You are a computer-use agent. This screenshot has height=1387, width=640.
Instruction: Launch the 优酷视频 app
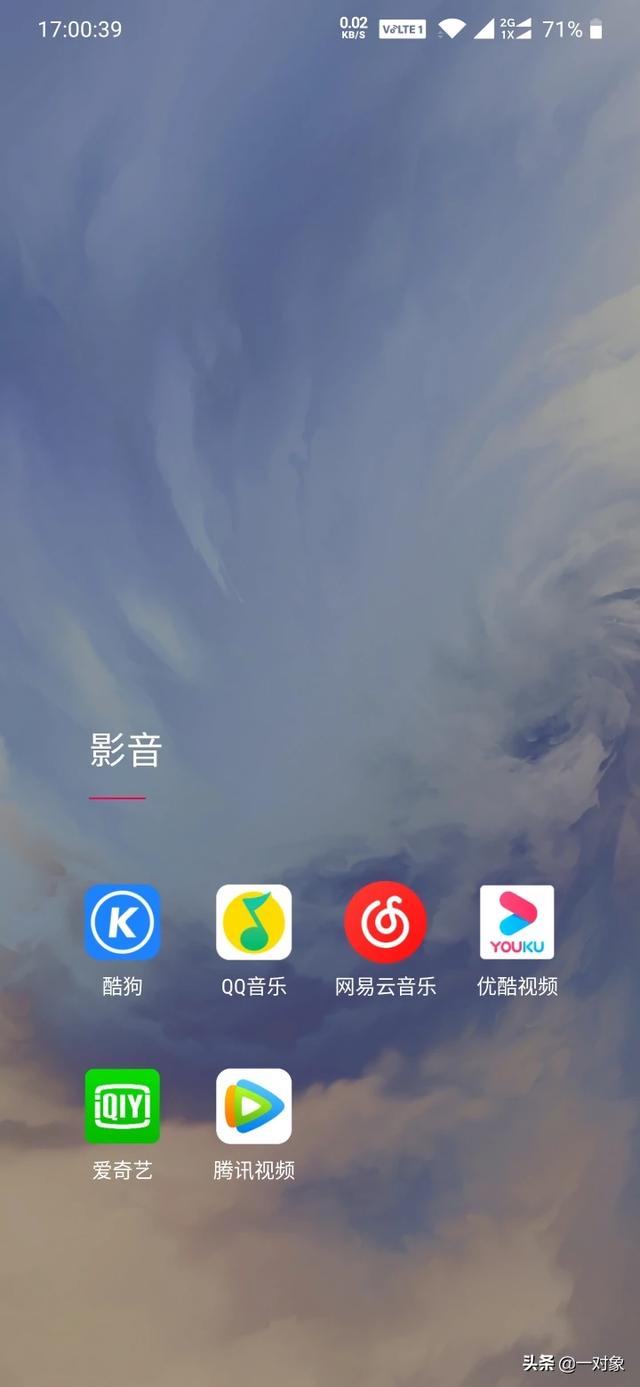517,922
